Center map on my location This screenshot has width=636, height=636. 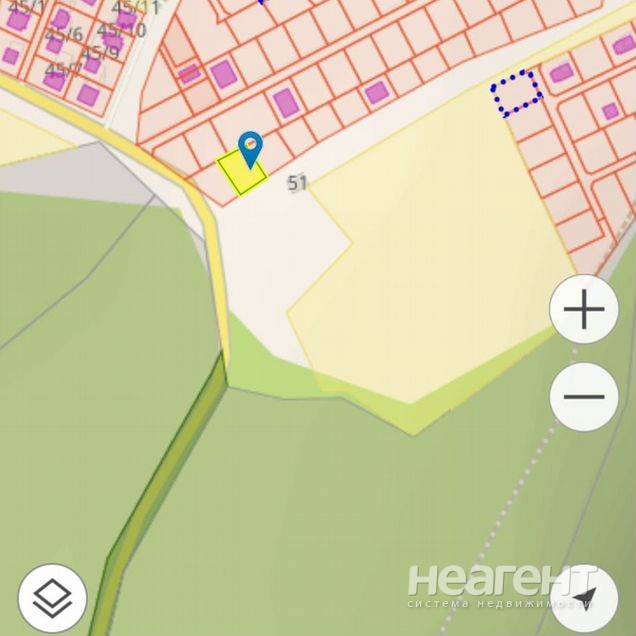[586, 597]
